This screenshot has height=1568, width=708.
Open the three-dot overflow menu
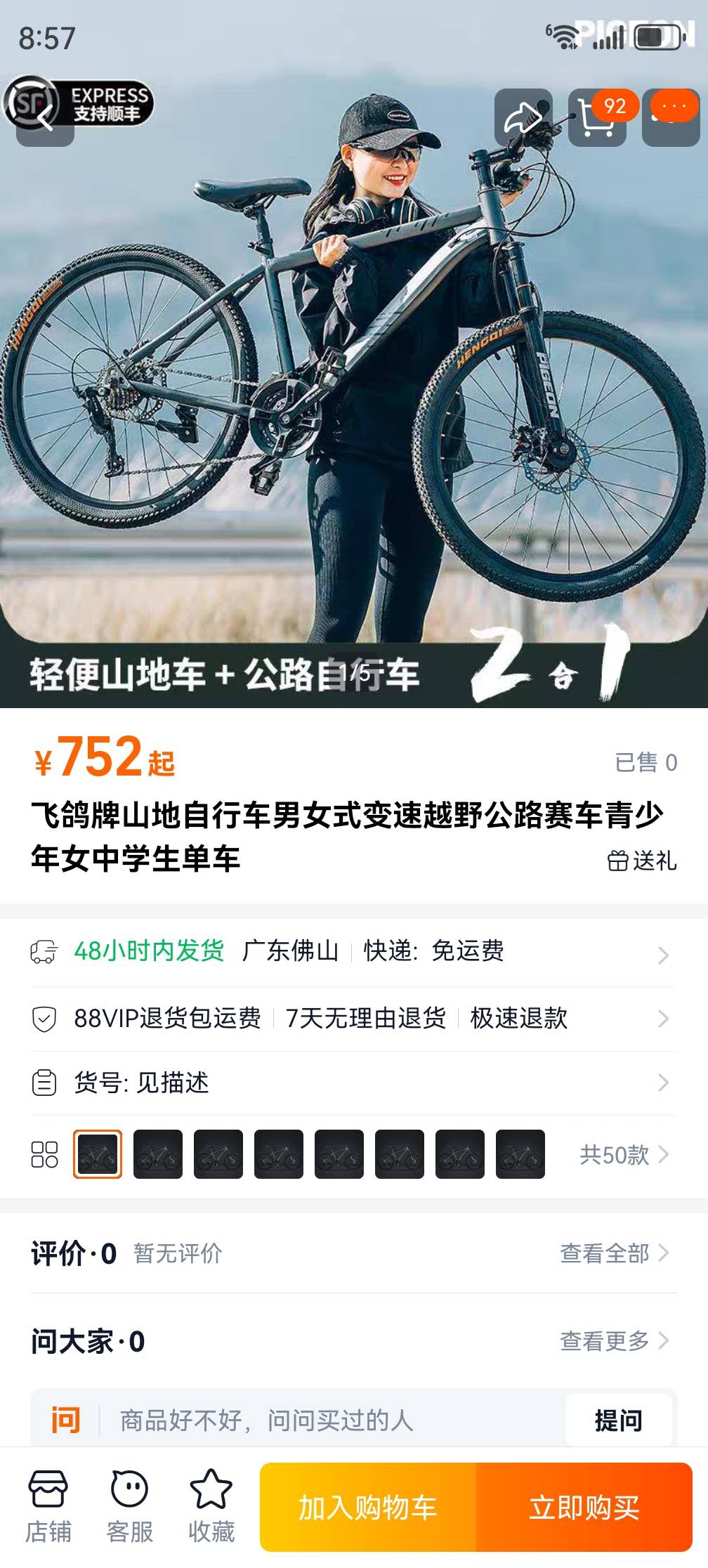point(671,117)
